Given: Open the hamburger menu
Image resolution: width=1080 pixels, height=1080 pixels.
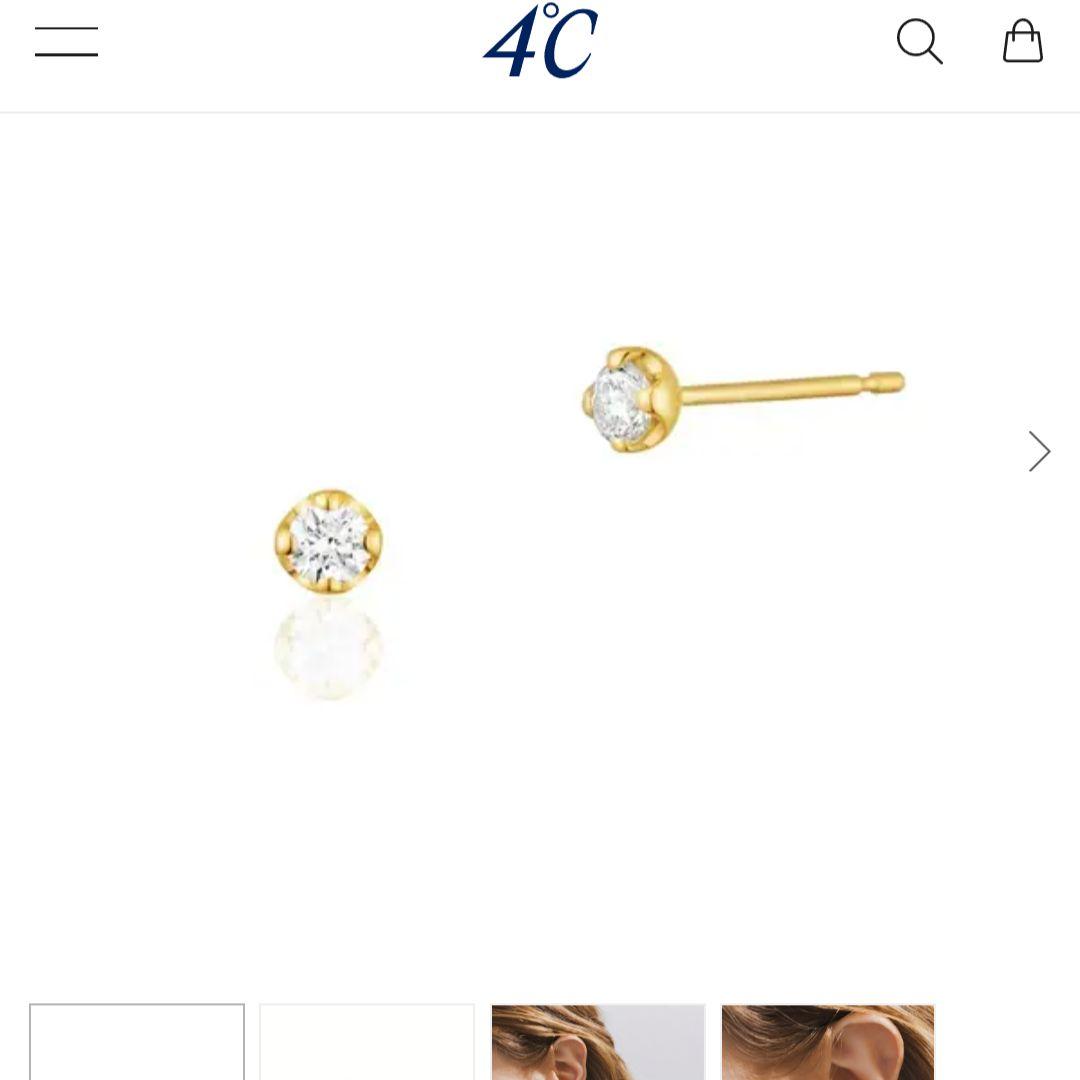Looking at the screenshot, I should tap(66, 42).
